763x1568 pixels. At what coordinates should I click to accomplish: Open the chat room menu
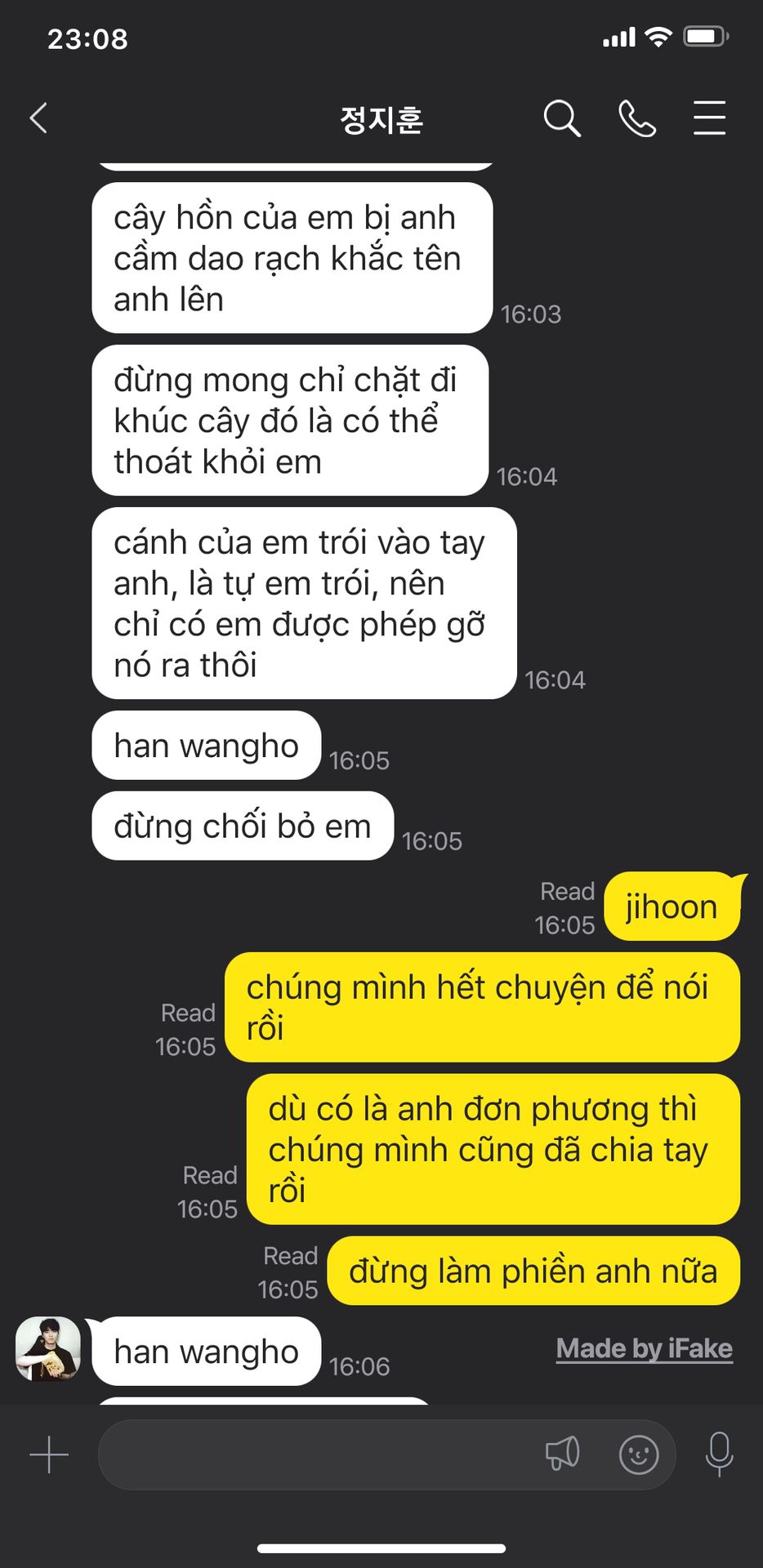tap(709, 118)
